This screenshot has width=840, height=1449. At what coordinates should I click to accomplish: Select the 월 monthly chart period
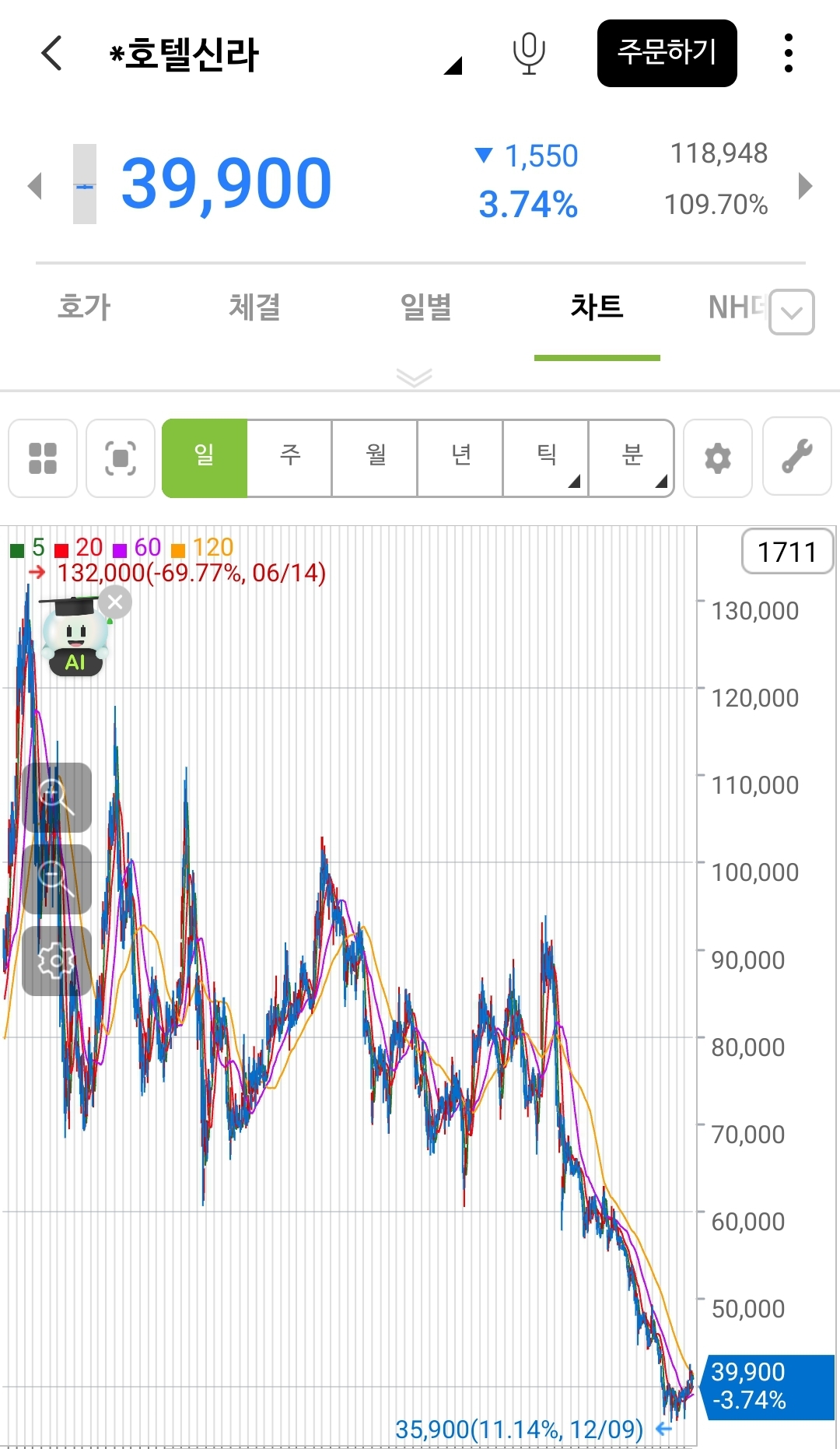[x=375, y=458]
